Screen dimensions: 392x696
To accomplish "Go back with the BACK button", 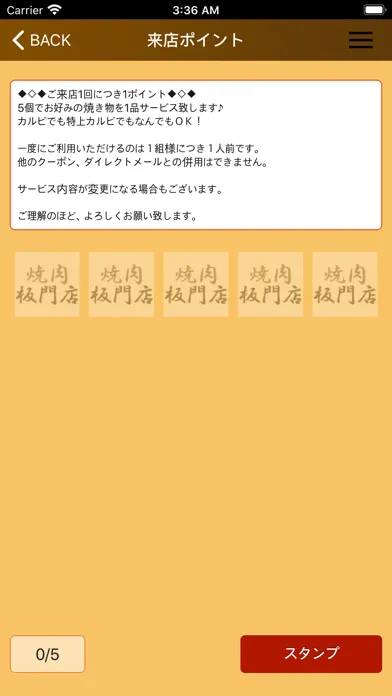I will (41, 40).
